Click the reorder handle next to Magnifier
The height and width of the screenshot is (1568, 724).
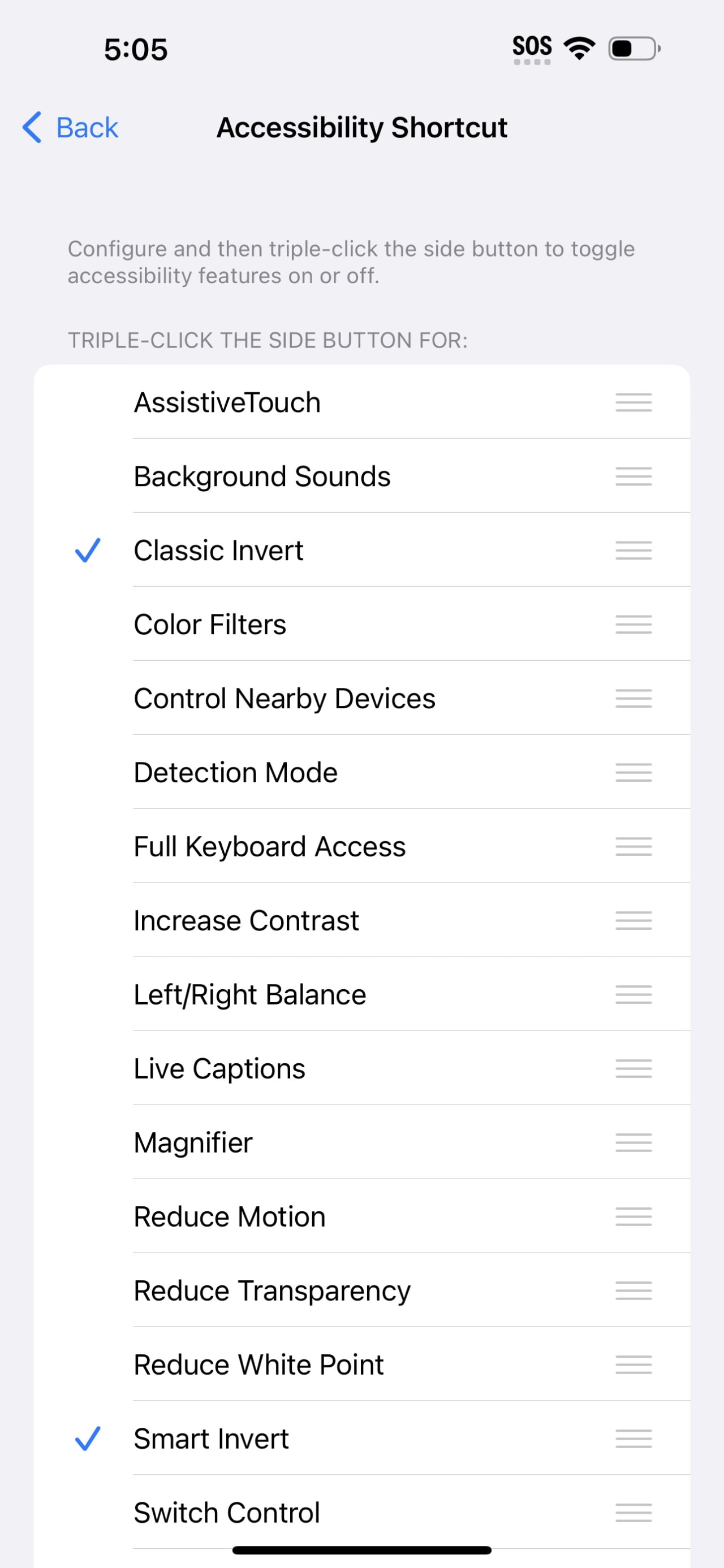click(x=633, y=1143)
